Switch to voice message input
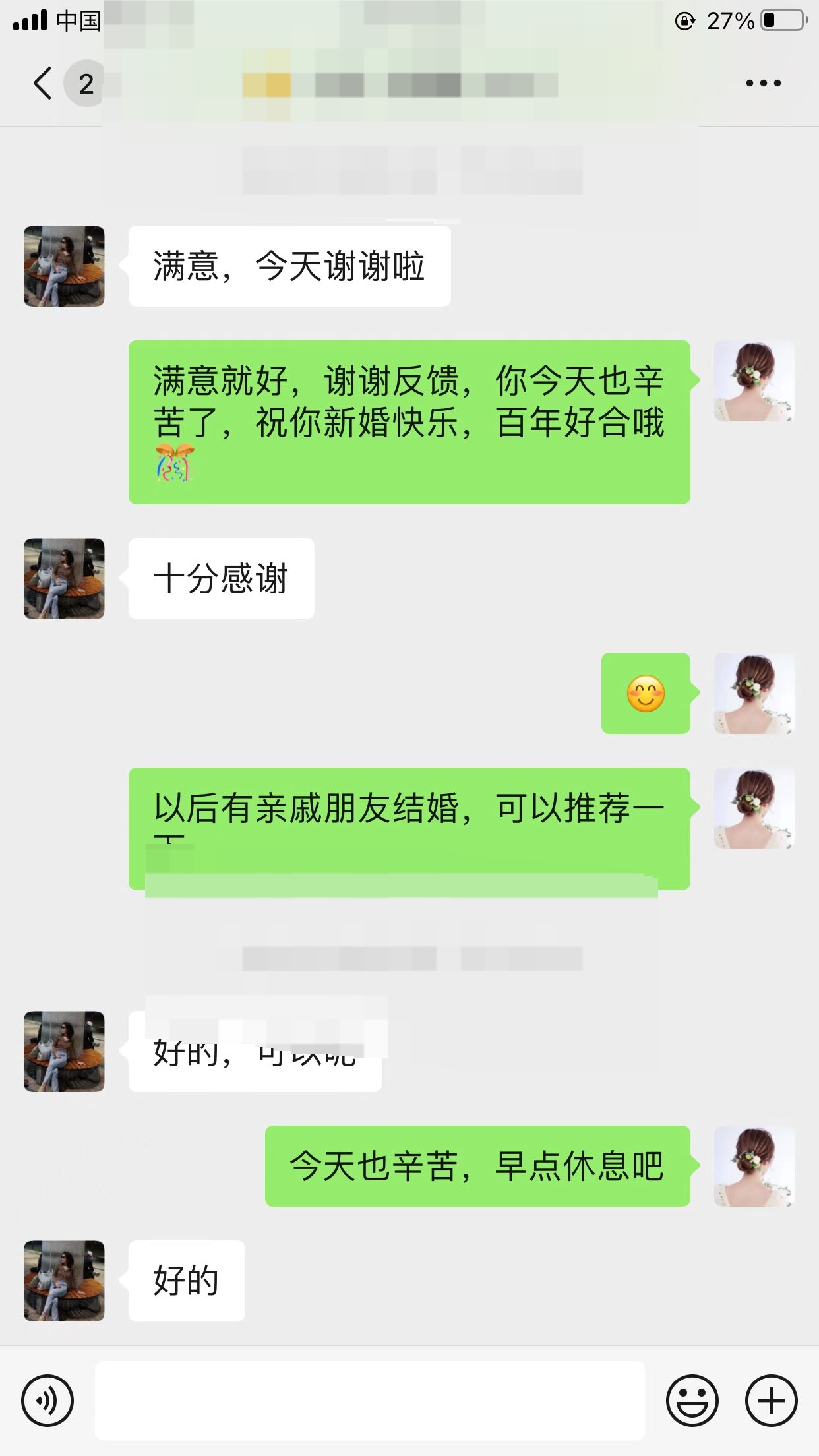819x1456 pixels. coord(47,1400)
